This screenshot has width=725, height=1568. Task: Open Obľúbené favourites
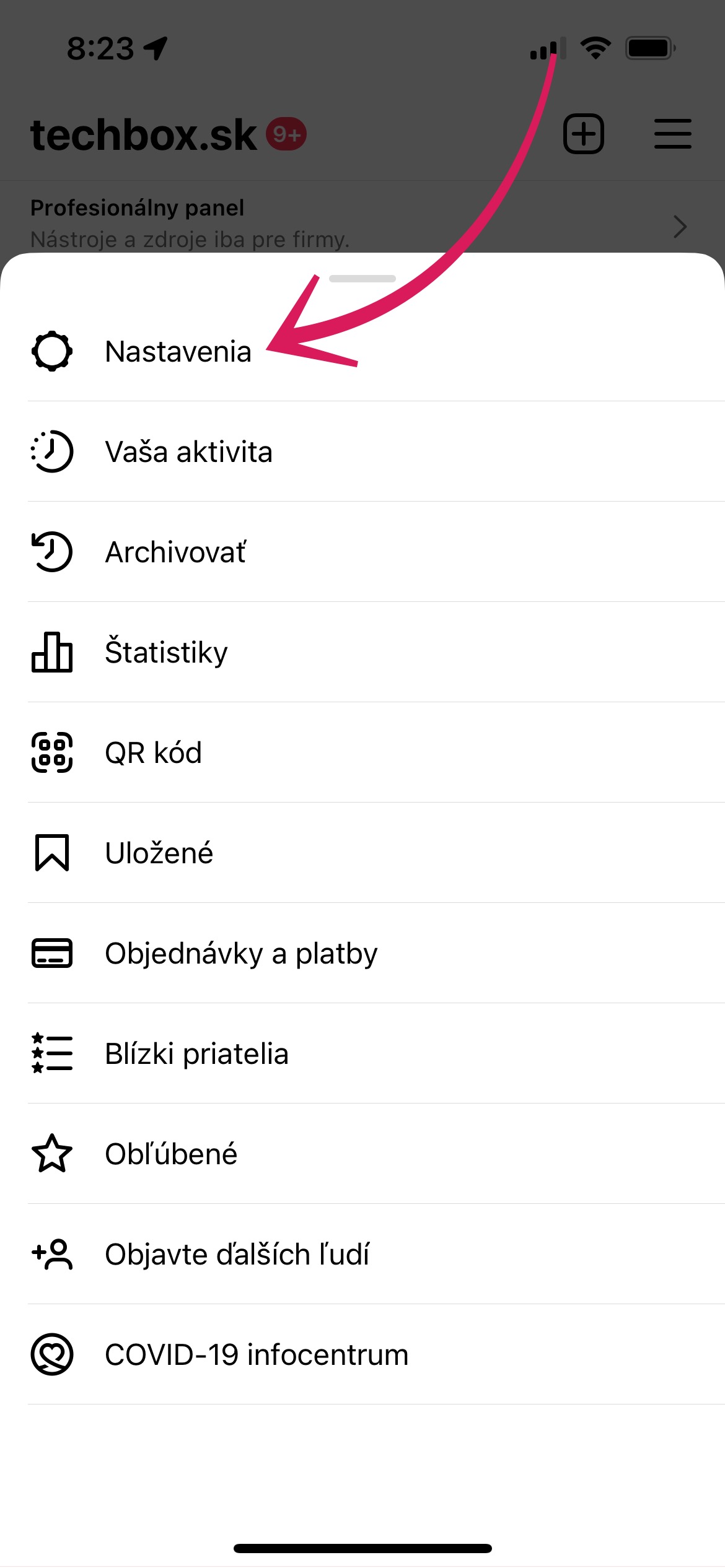[x=362, y=1154]
